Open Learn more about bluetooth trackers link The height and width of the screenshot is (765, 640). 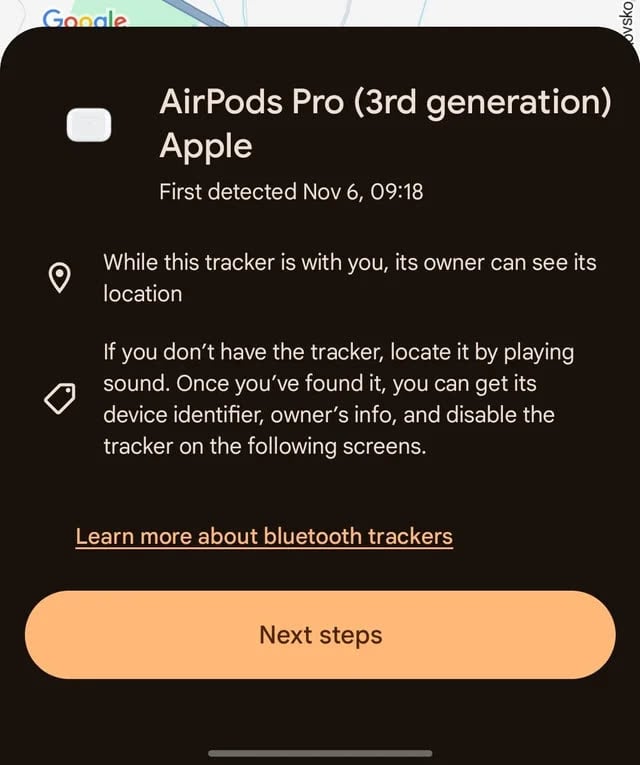[264, 536]
